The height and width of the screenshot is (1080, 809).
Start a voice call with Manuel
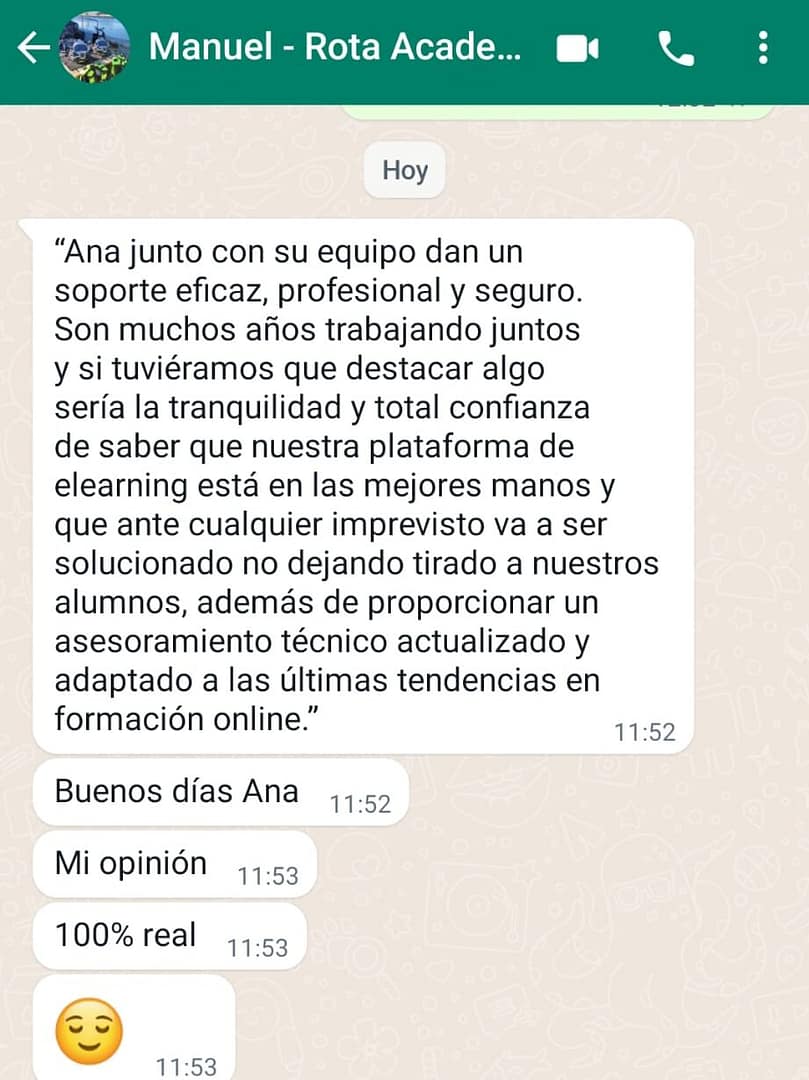(x=676, y=48)
